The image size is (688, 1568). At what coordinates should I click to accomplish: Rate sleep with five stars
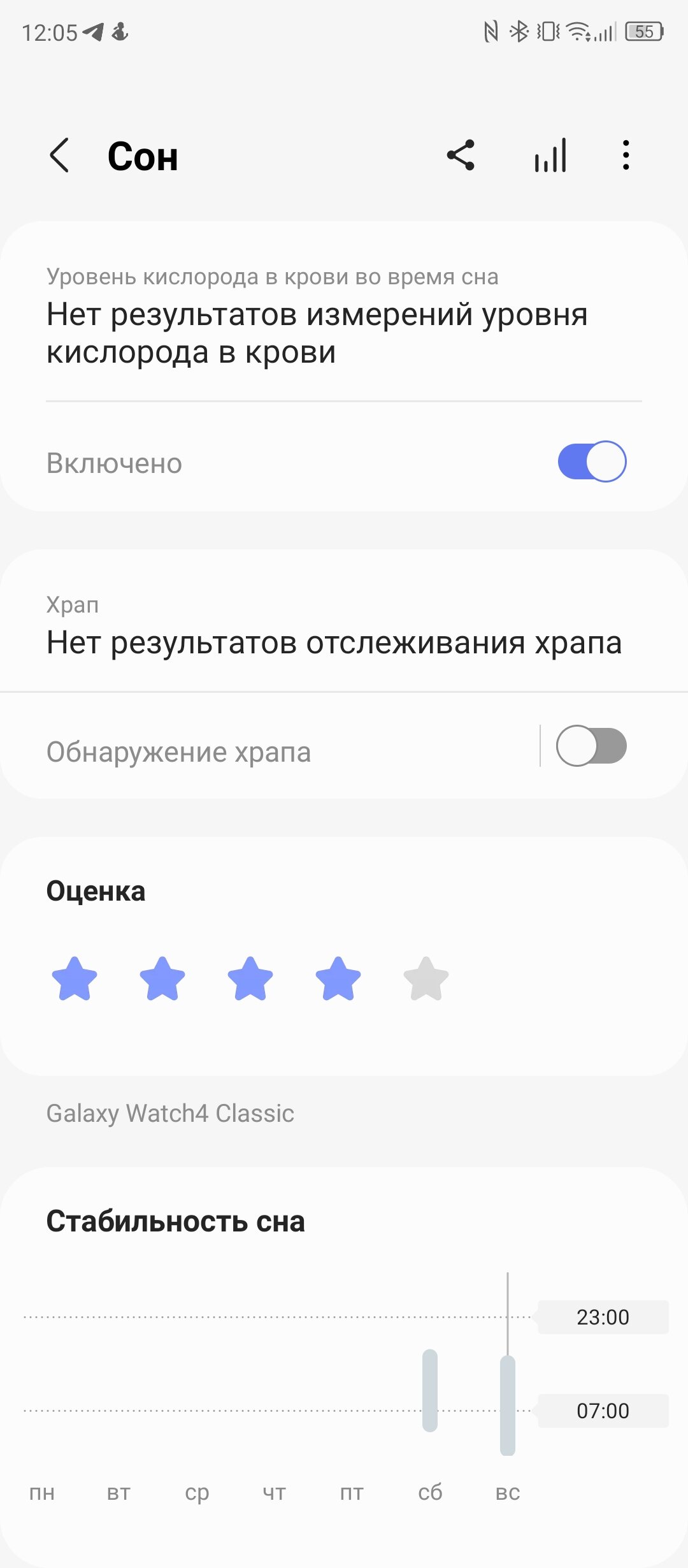pyautogui.click(x=426, y=978)
